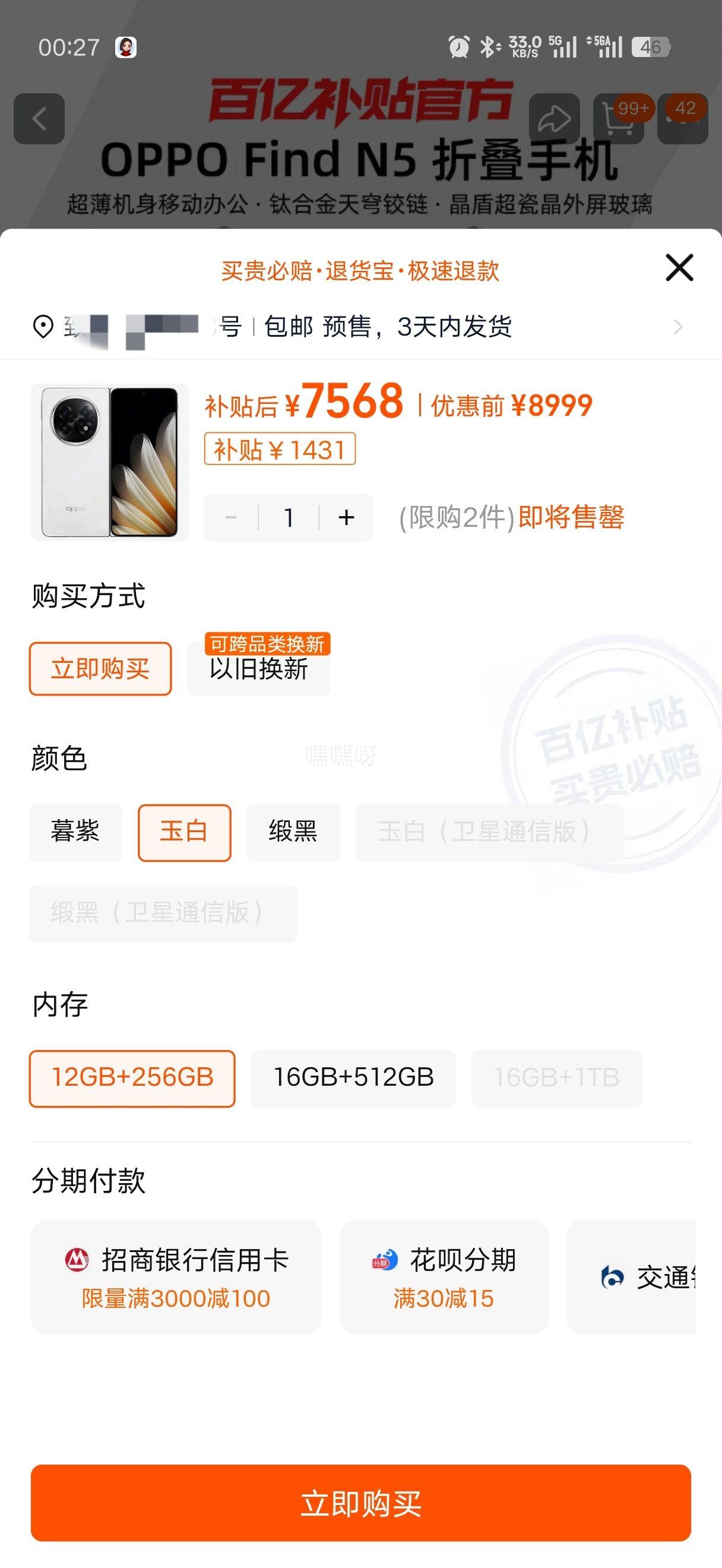Click the 补贴¥1431 subsidy tag

point(281,450)
